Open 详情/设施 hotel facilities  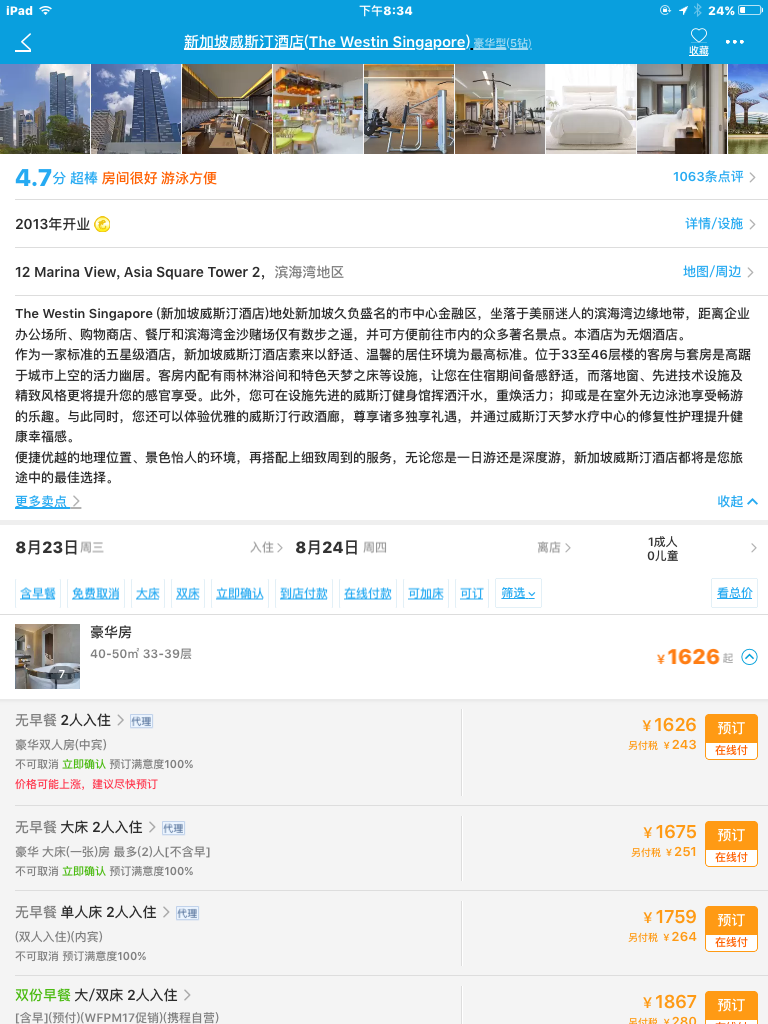[x=719, y=224]
